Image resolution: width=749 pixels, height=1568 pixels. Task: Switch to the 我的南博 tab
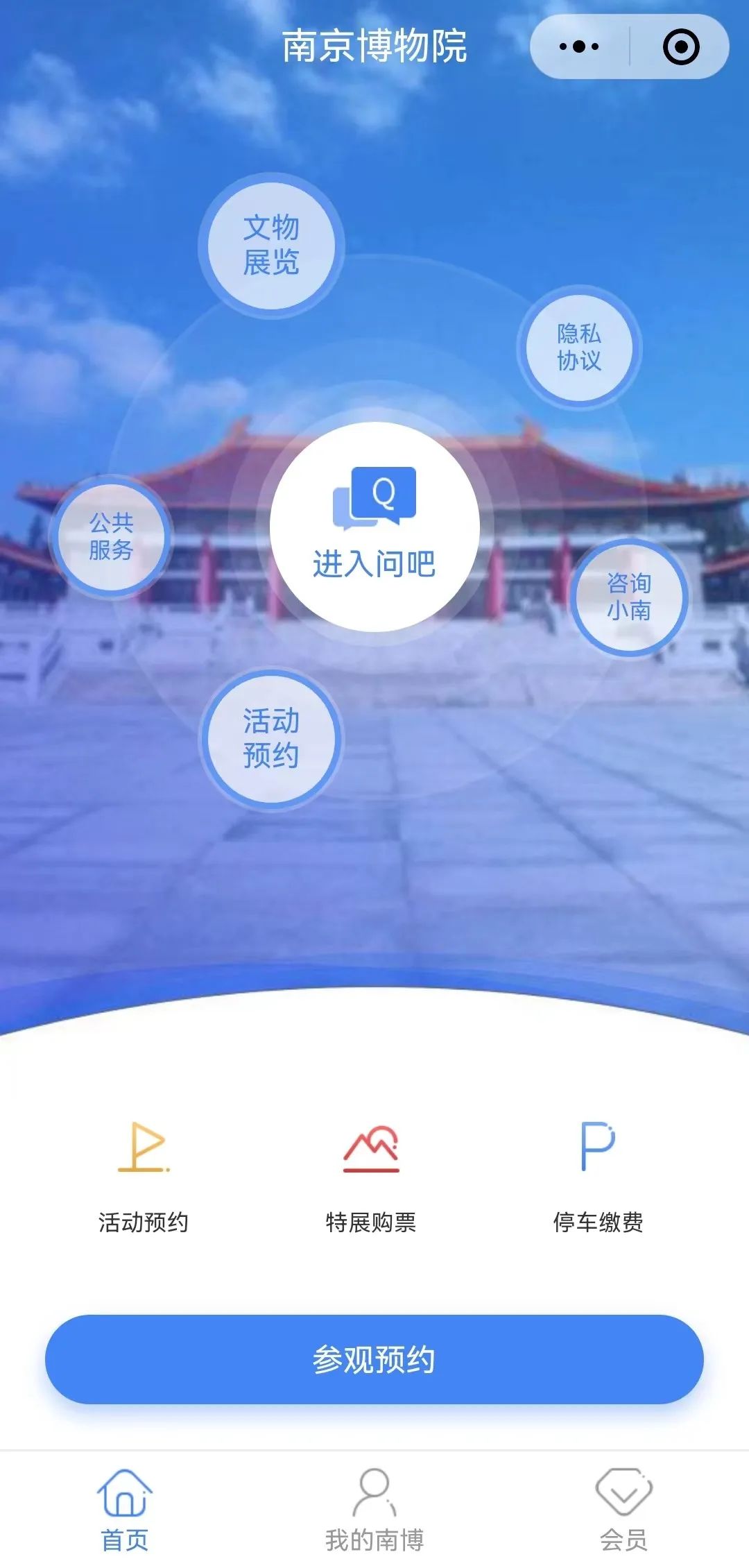[x=374, y=1510]
